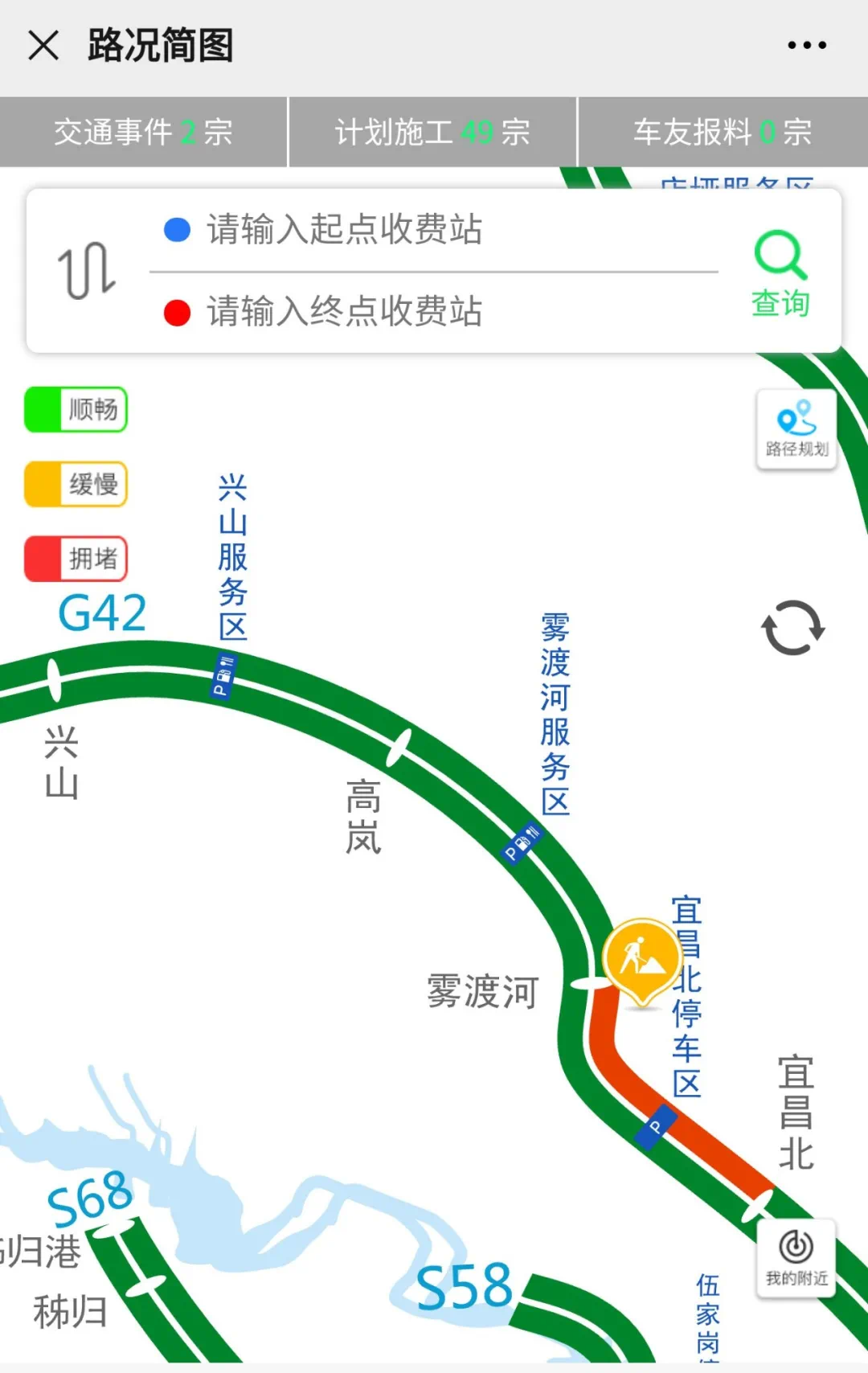Open 路径规划 route planning
This screenshot has height=1373, width=868.
coord(796,428)
